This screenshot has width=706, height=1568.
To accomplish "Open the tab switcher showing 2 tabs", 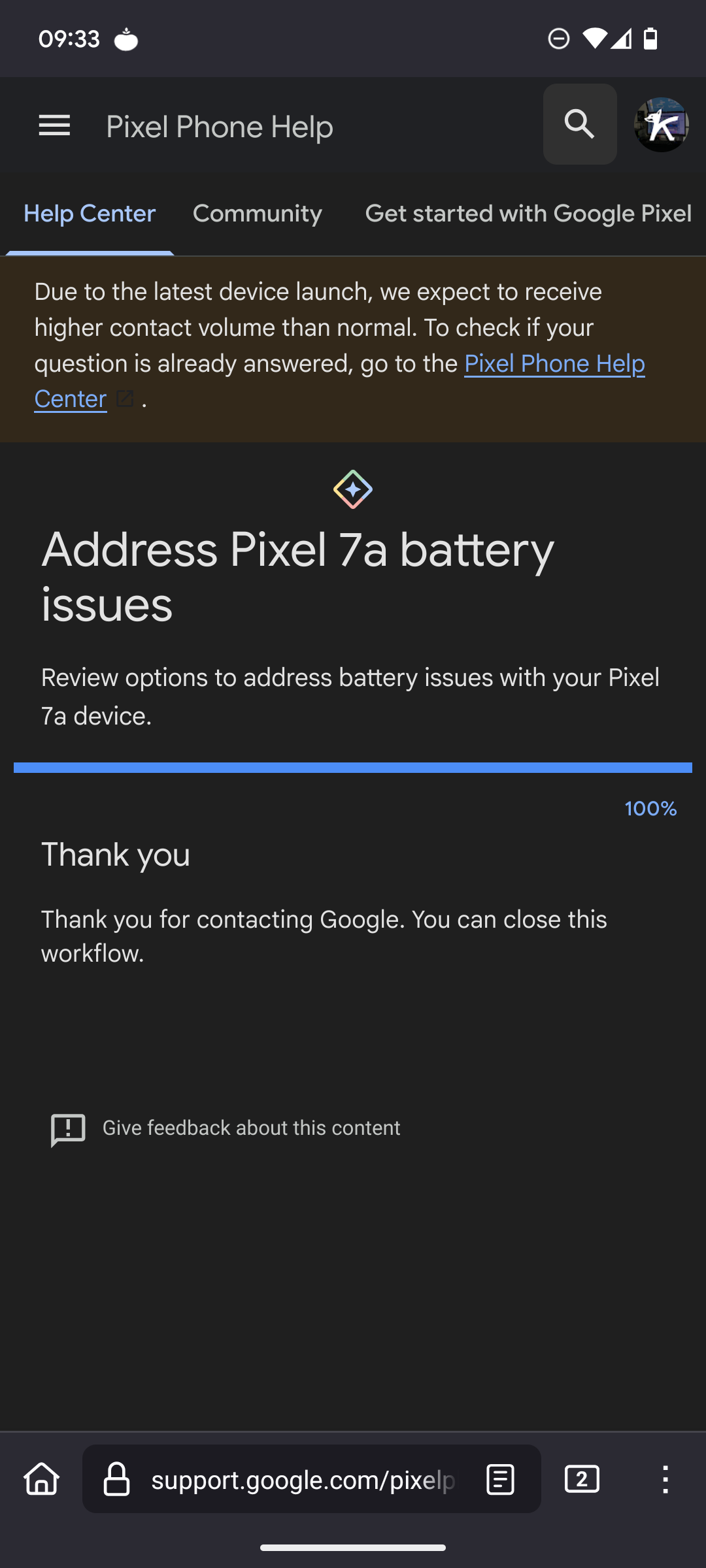I will (x=582, y=1479).
